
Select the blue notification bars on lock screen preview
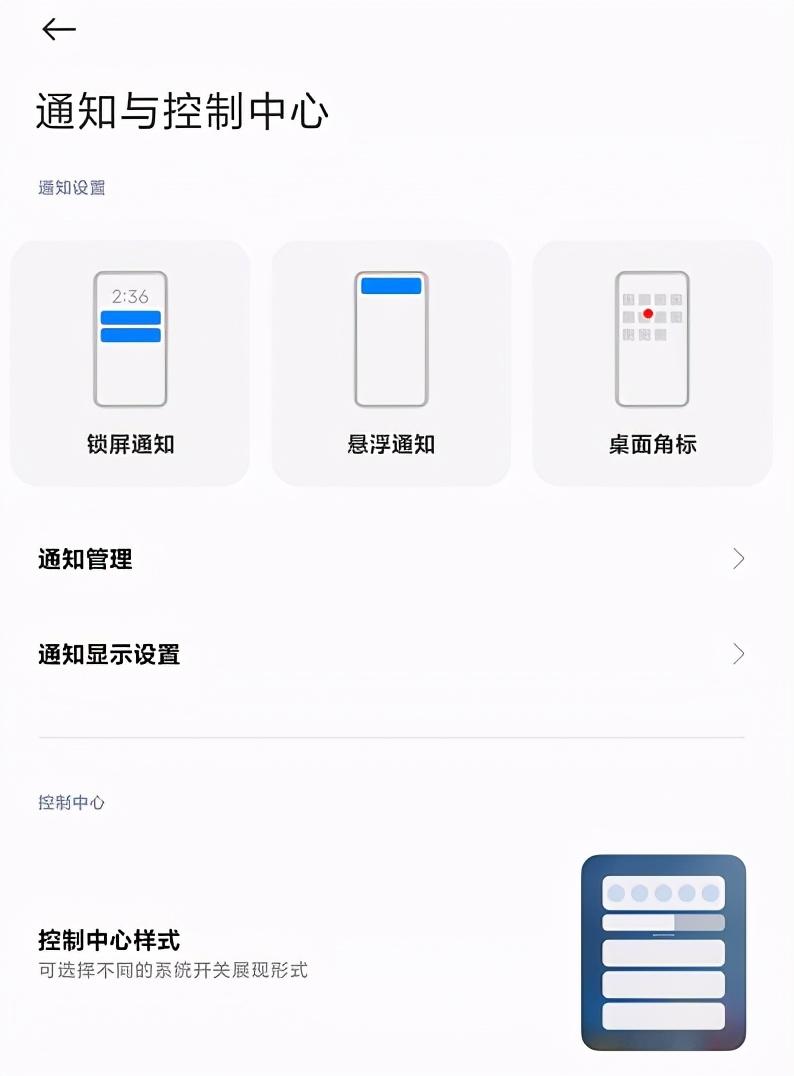click(x=129, y=327)
